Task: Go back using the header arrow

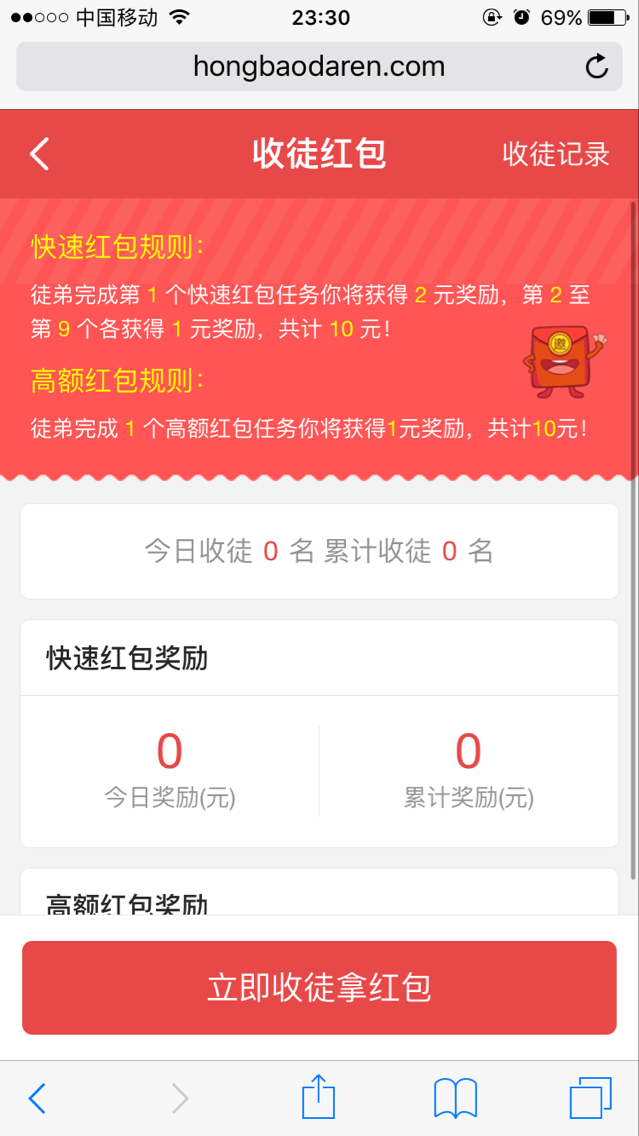Action: [40, 154]
